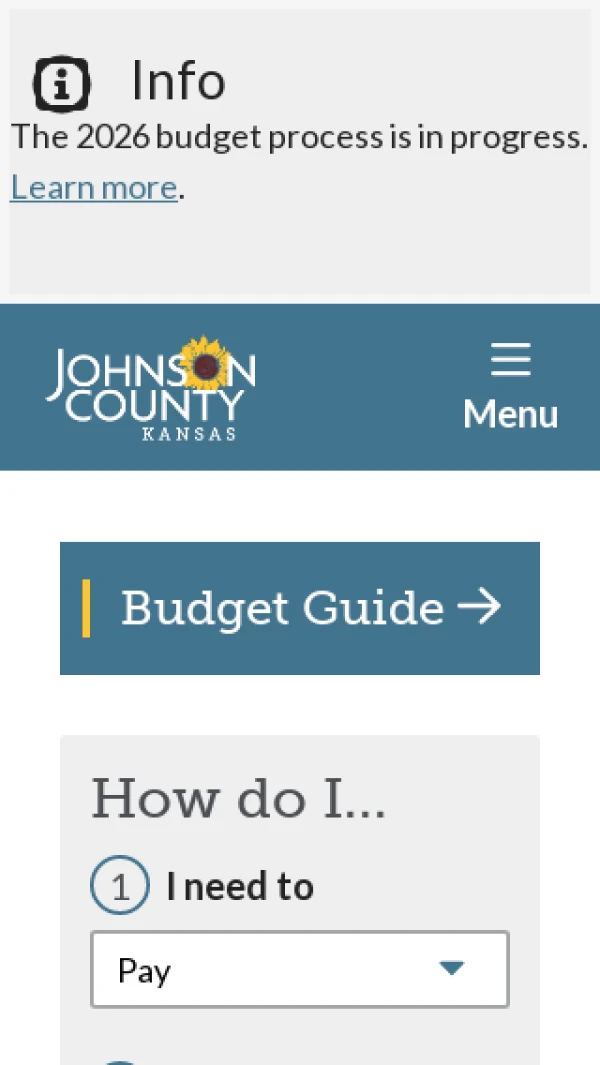Open the hamburger Menu
Viewport: 600px width, 1065px height.
pyautogui.click(x=510, y=386)
